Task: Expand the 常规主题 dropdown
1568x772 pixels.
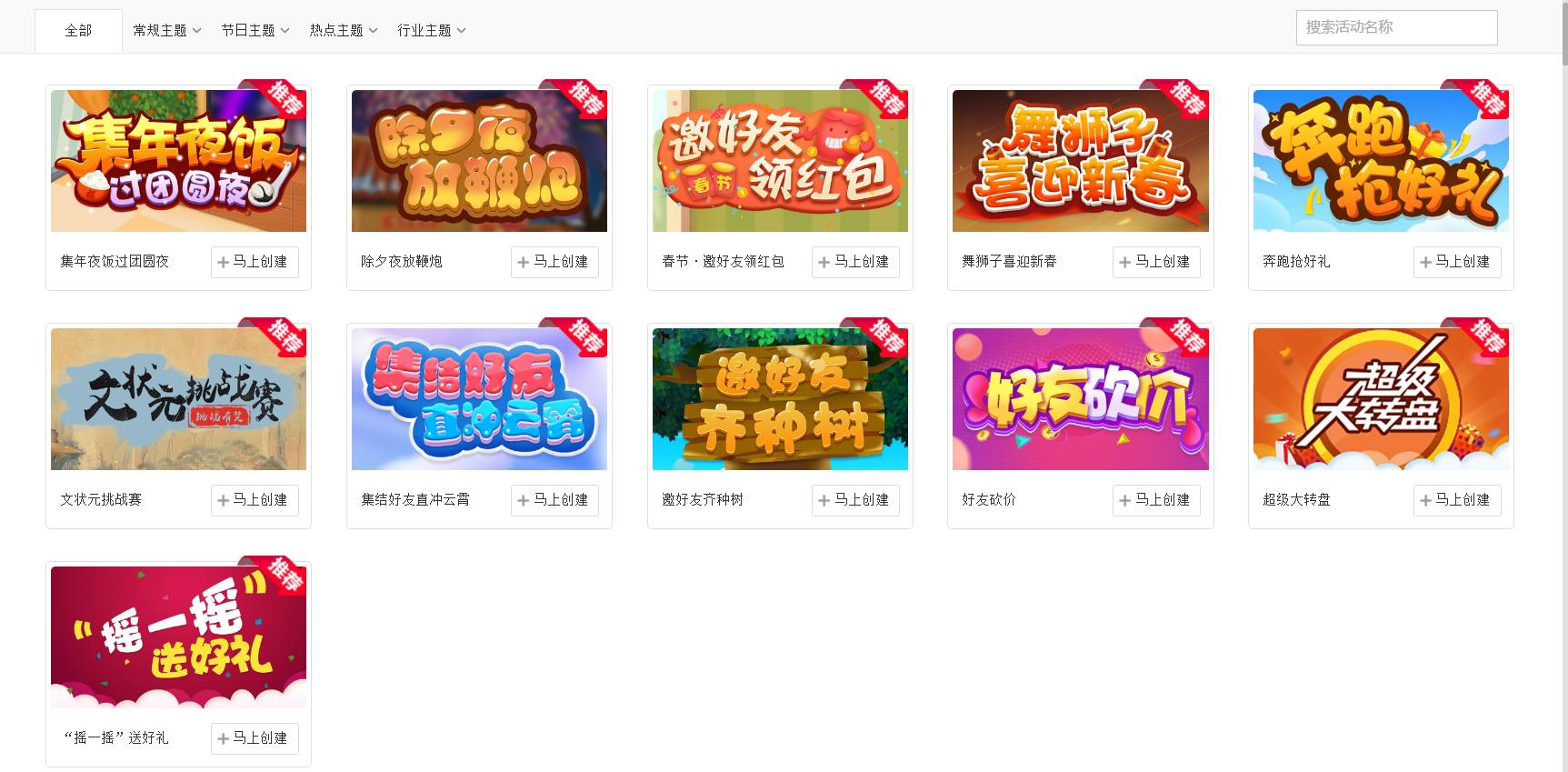Action: pos(166,31)
